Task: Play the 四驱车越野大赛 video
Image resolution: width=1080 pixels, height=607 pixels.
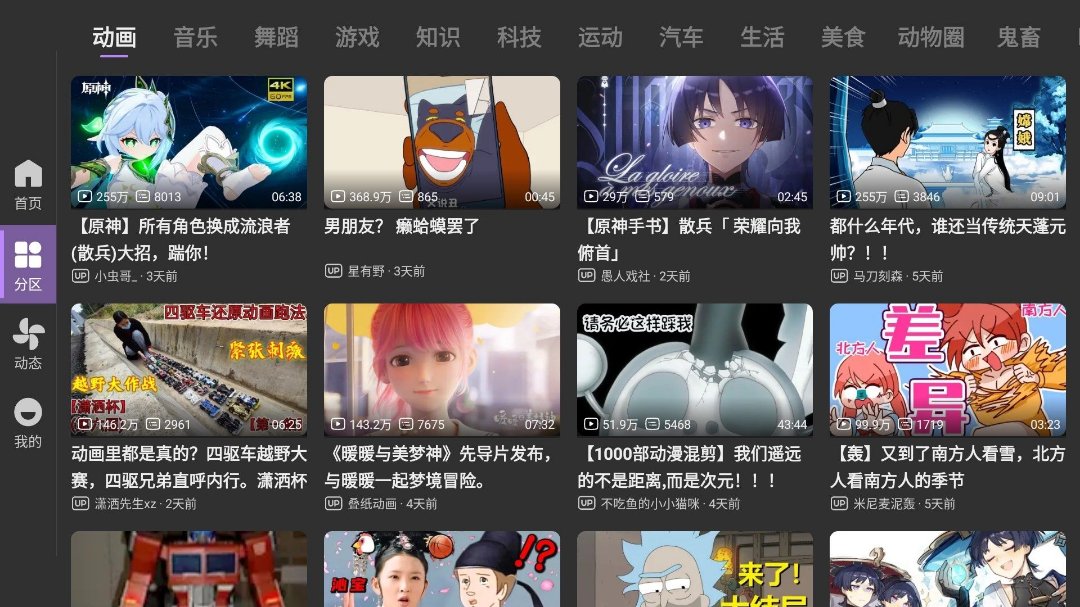Action: [189, 370]
